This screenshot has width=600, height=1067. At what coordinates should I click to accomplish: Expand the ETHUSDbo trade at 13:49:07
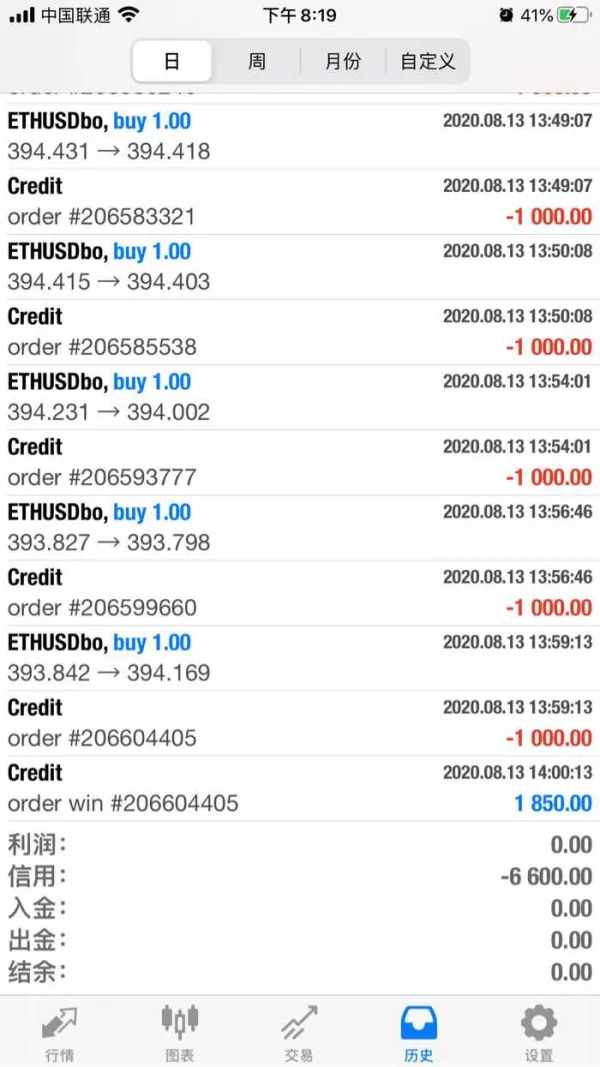[300, 136]
